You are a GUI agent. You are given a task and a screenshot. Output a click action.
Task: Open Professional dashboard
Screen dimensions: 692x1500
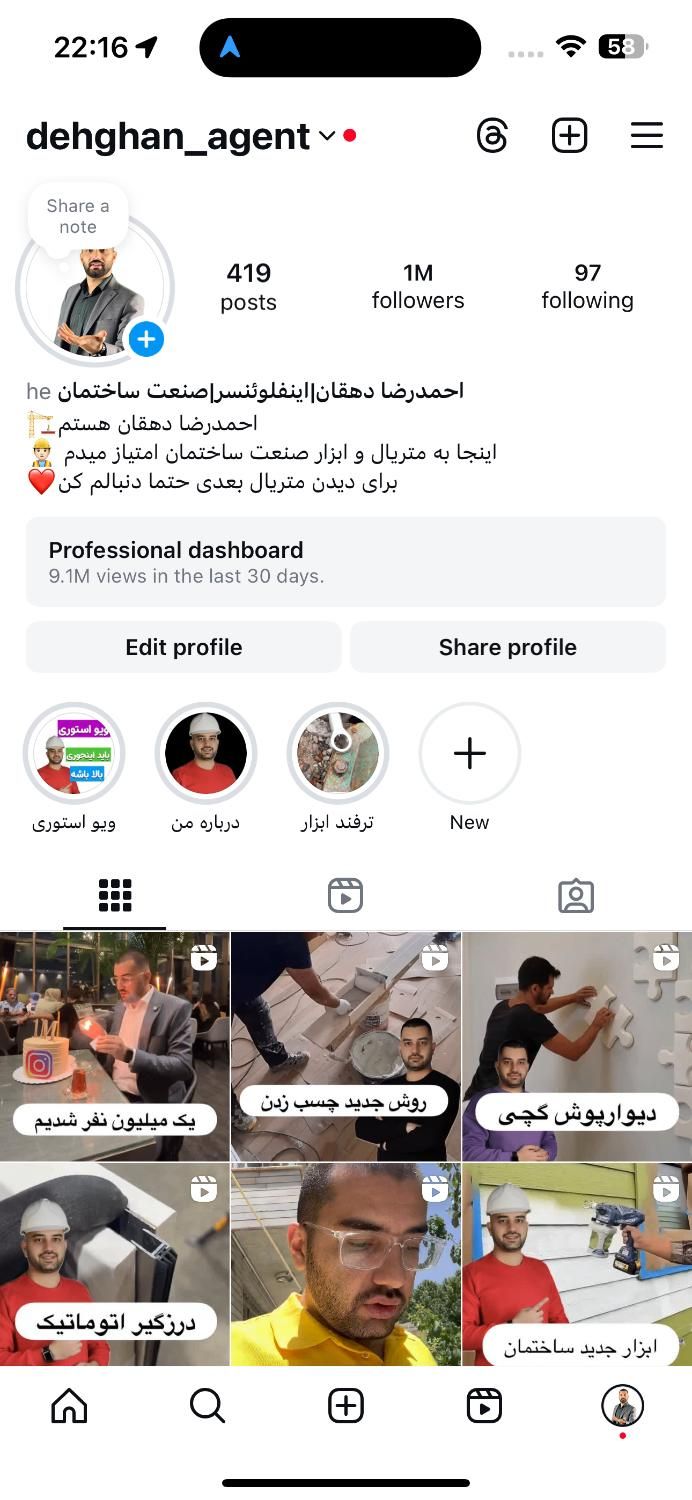(x=345, y=561)
